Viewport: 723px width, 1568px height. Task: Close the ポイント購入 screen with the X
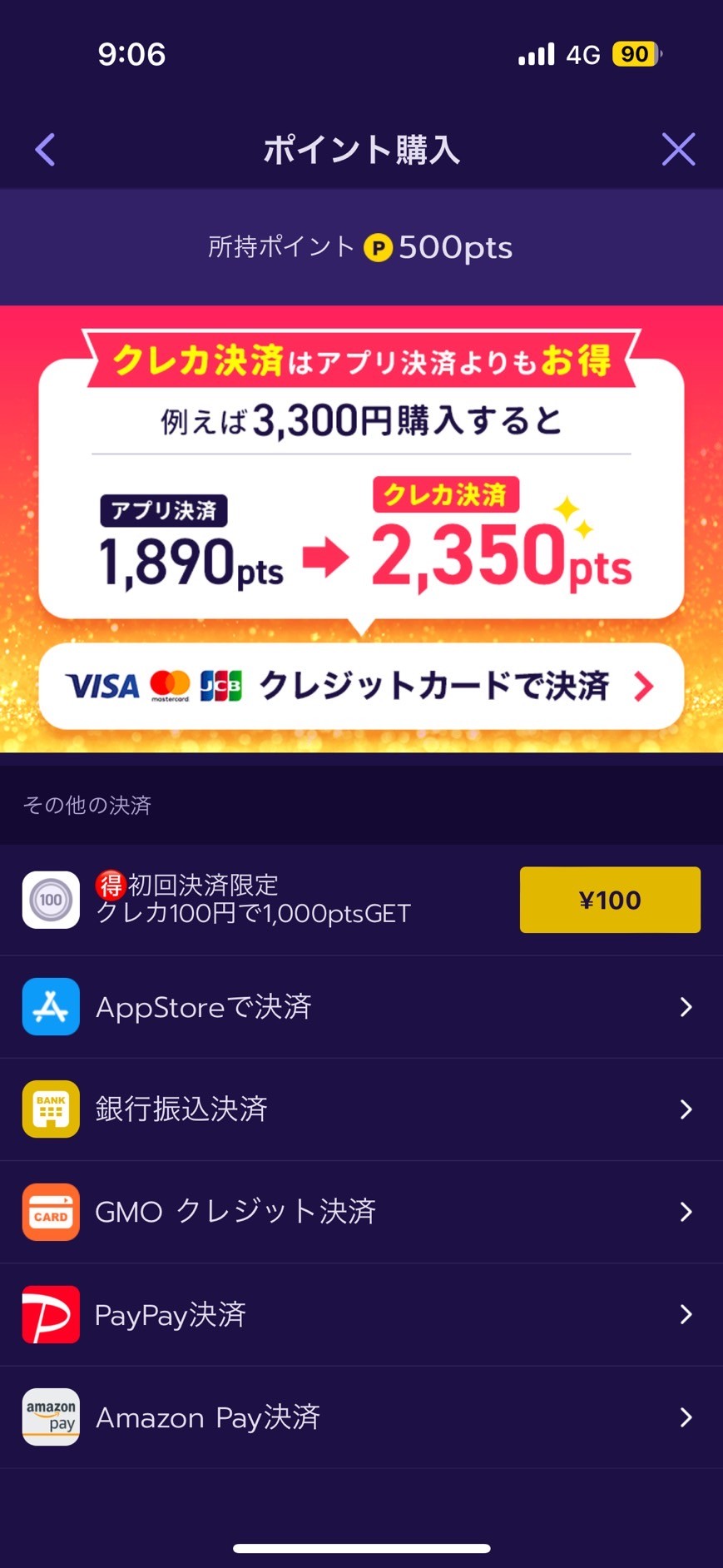pos(678,149)
